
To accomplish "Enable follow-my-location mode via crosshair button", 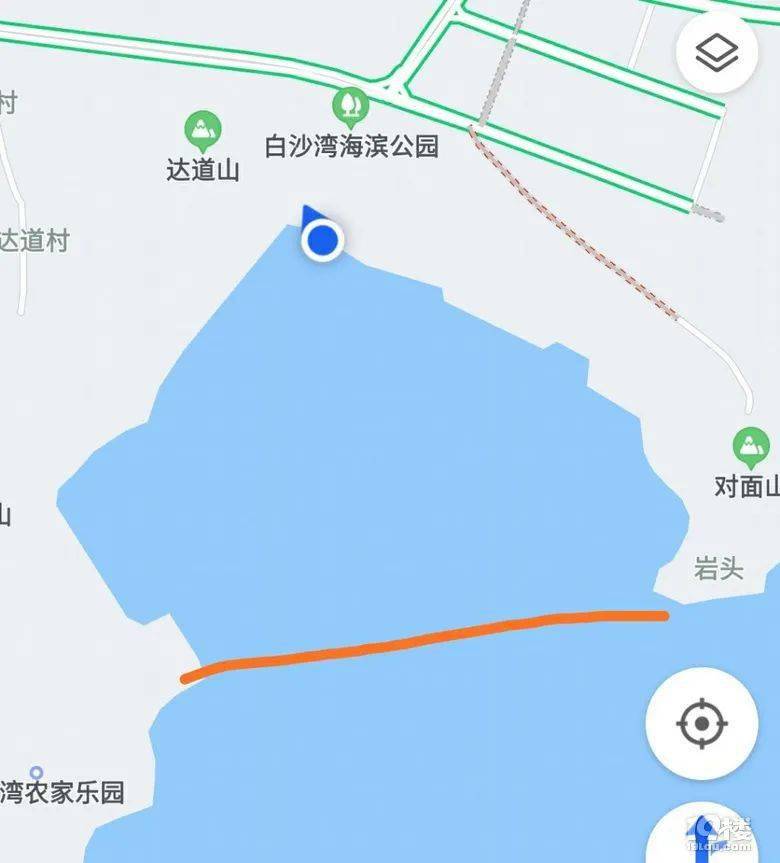I will click(x=703, y=720).
